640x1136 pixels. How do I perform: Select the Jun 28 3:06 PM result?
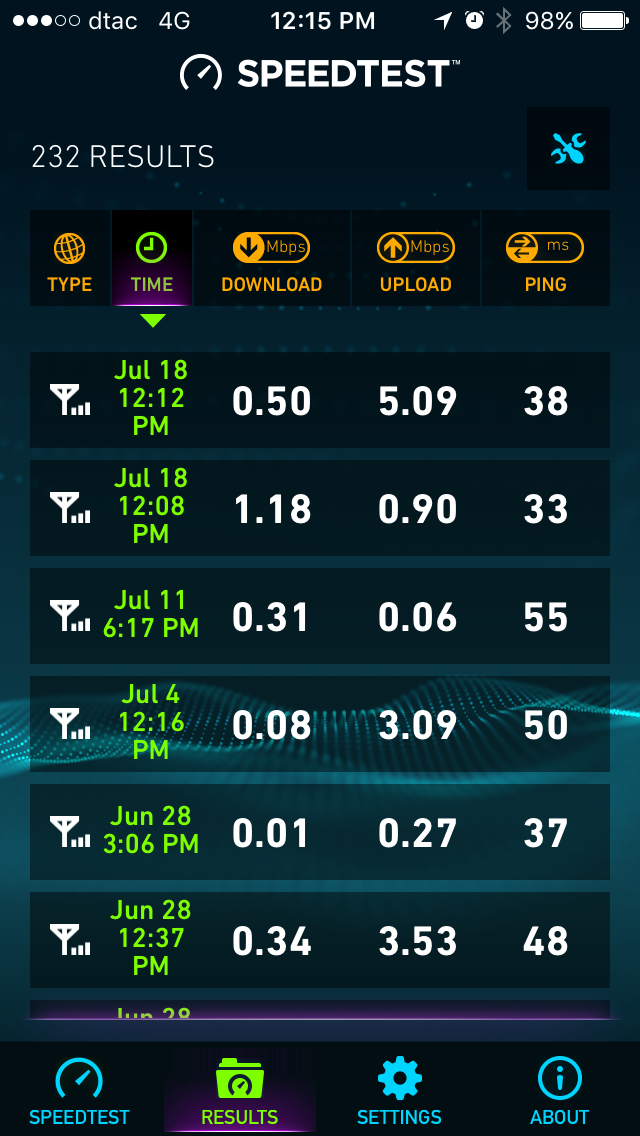320,832
